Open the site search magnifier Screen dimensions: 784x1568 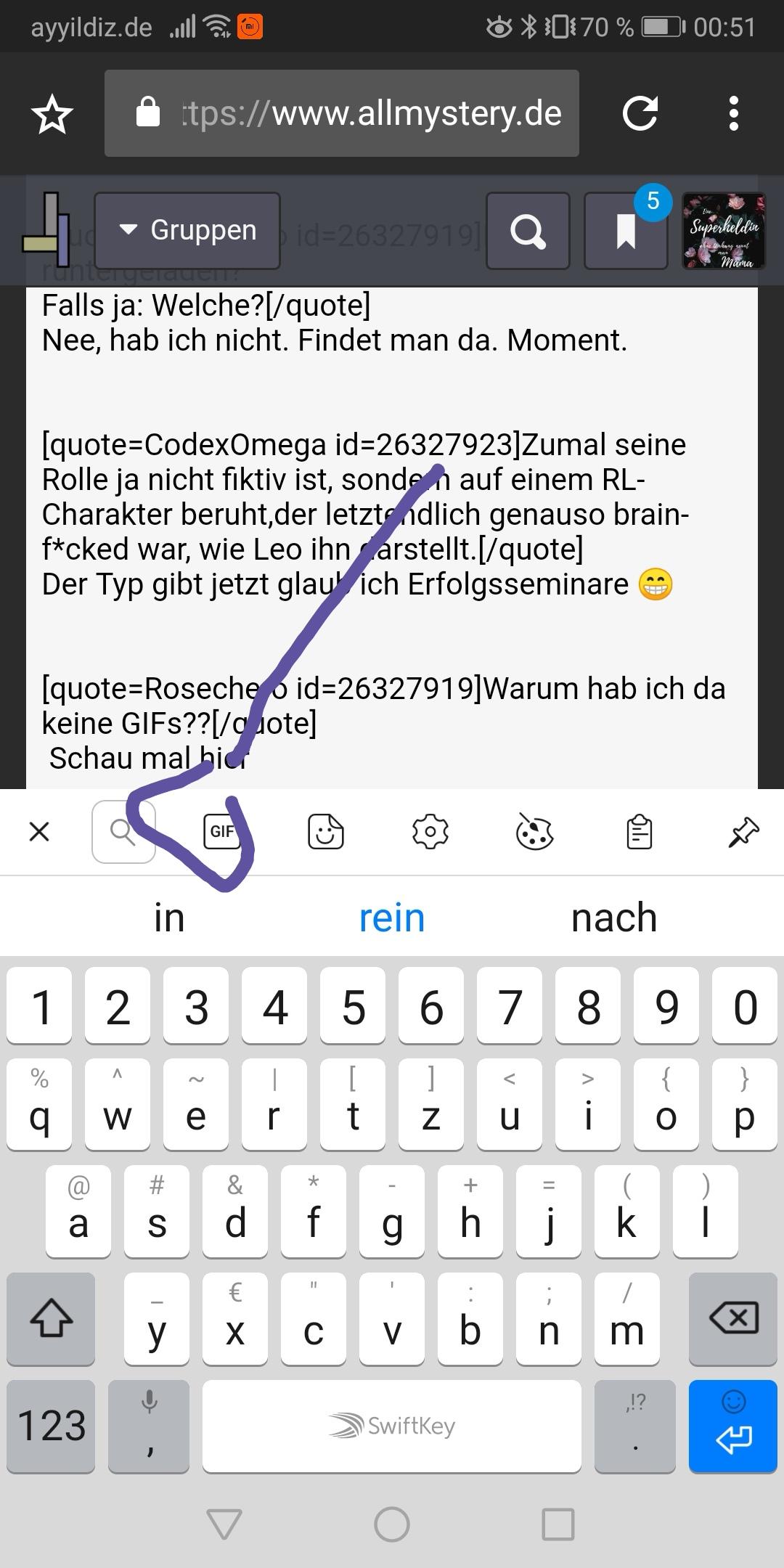click(528, 231)
